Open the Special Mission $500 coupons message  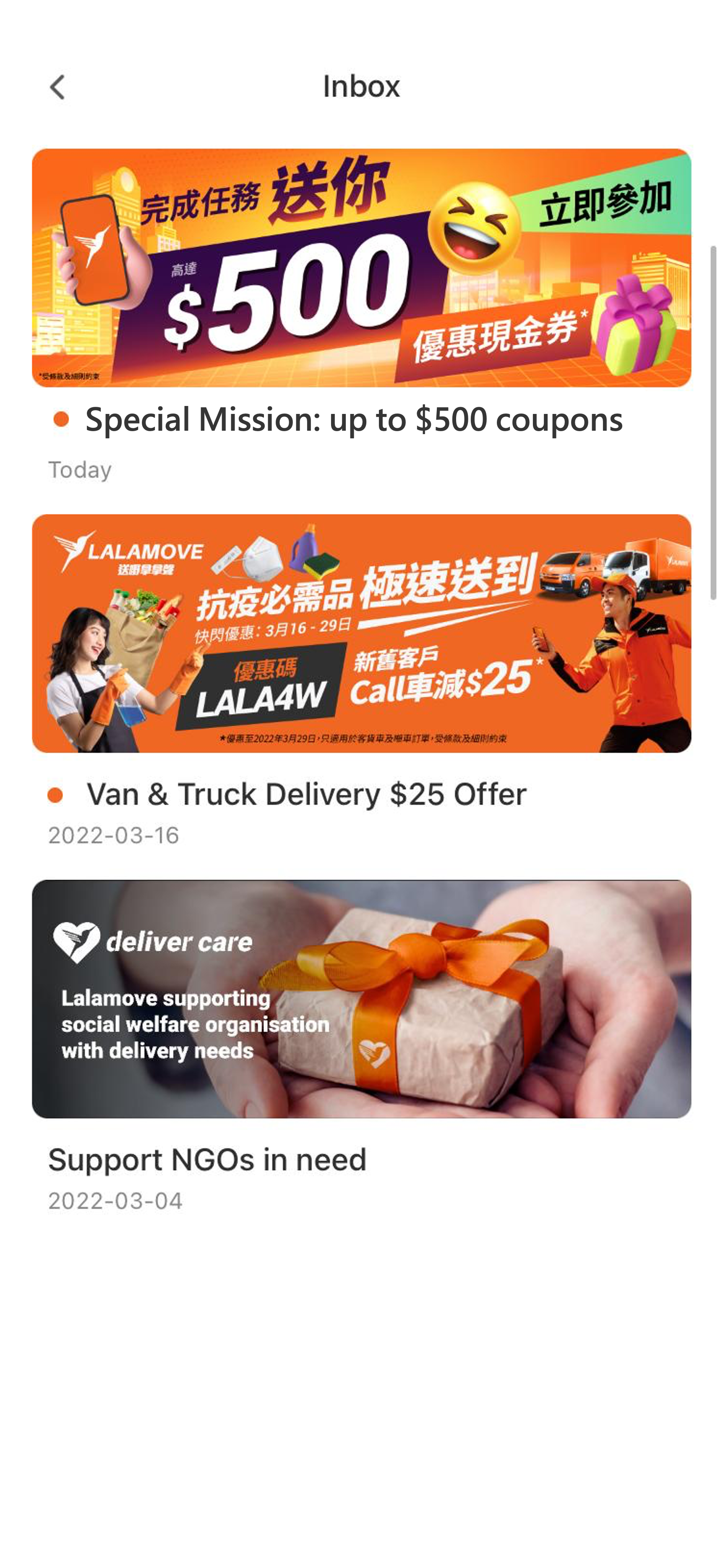pos(361,268)
